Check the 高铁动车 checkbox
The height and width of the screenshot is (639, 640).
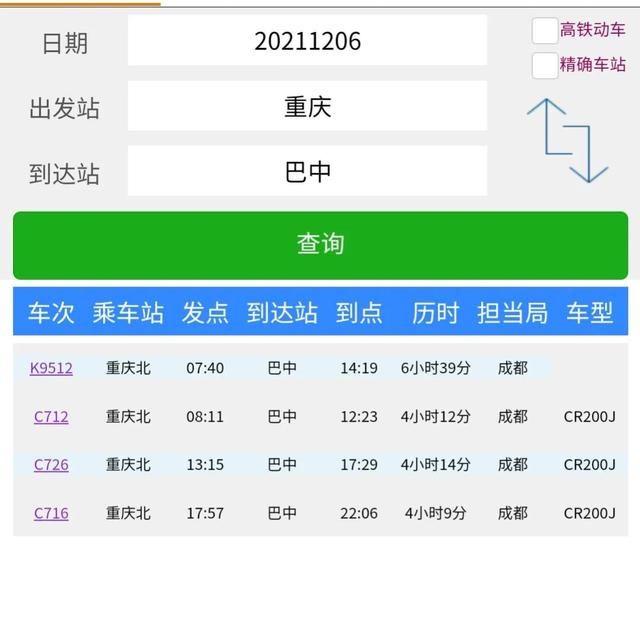(x=545, y=31)
